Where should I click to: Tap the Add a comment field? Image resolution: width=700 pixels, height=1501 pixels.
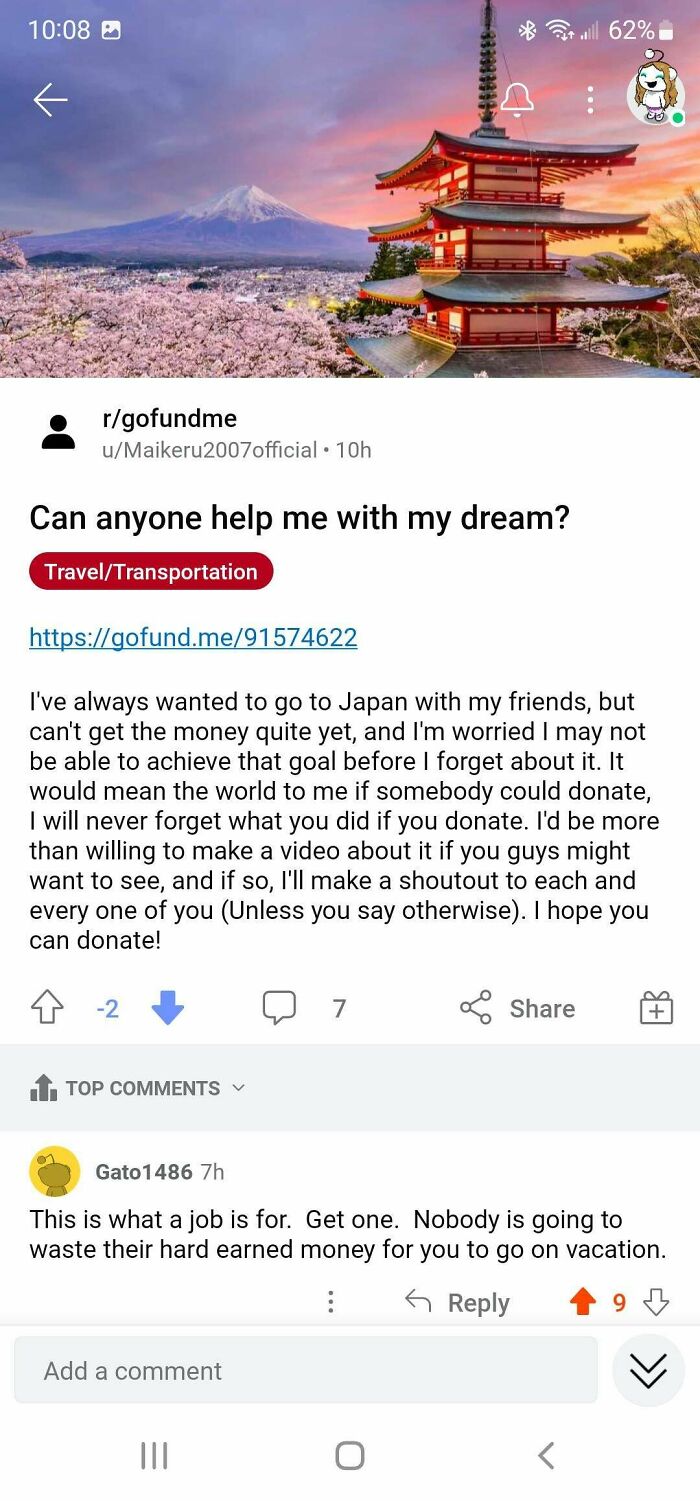pos(305,1370)
